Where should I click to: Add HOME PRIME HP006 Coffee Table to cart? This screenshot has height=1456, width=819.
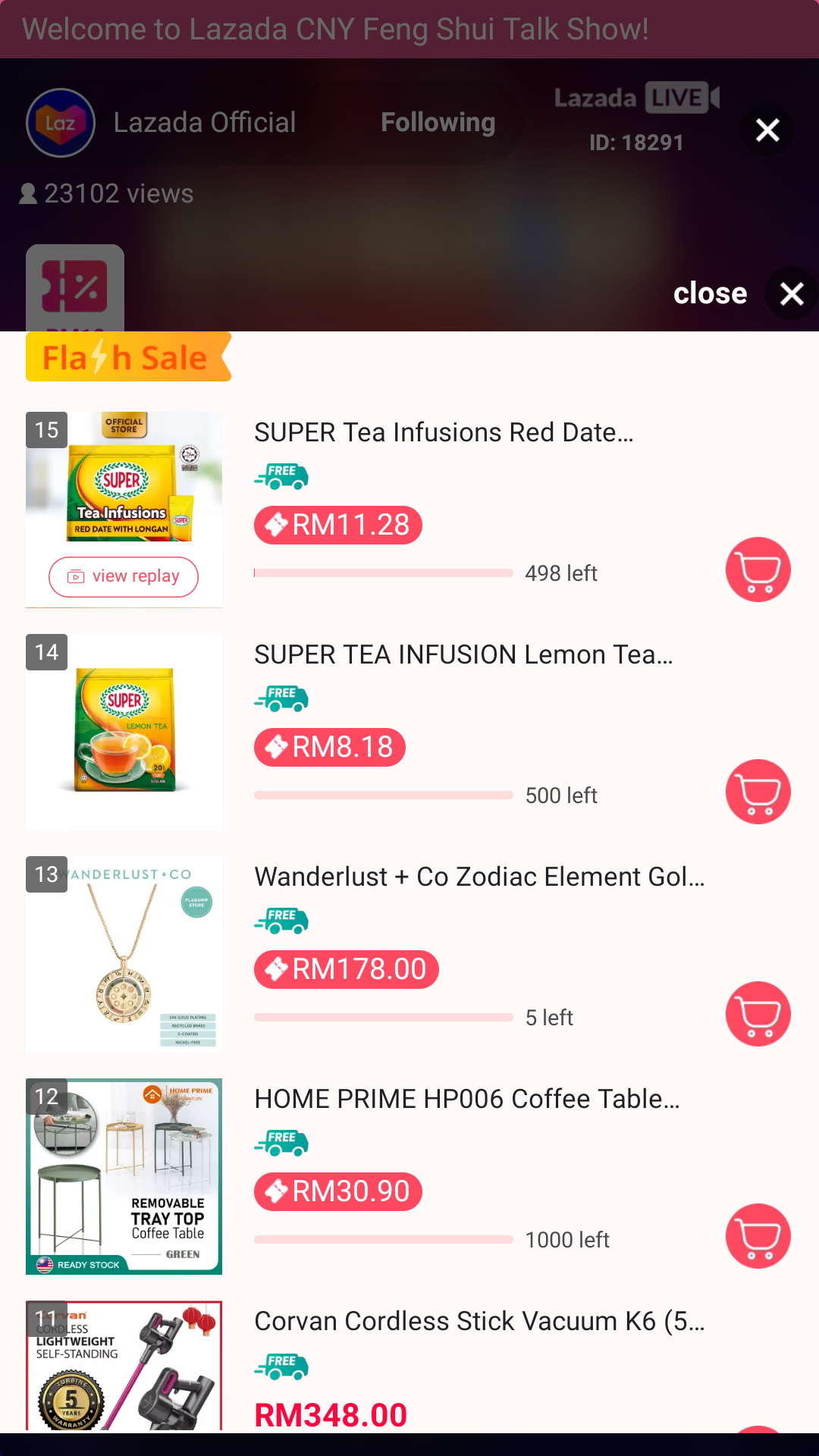click(x=758, y=1236)
